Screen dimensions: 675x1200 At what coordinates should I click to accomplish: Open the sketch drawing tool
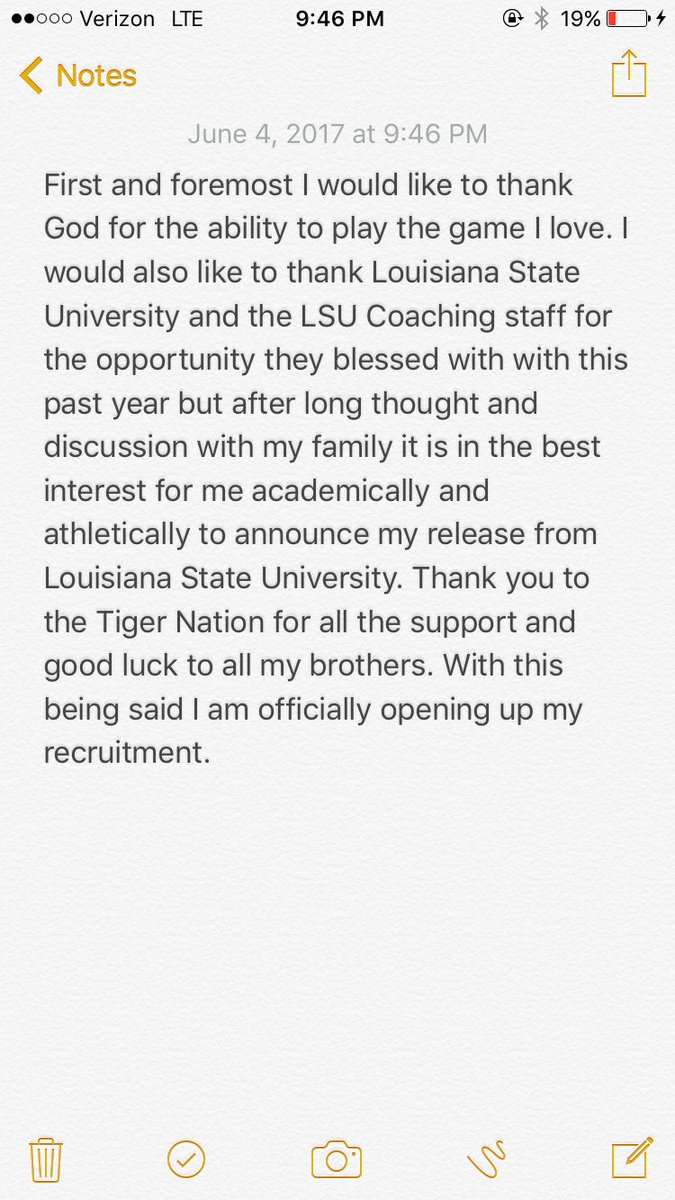pos(488,1160)
